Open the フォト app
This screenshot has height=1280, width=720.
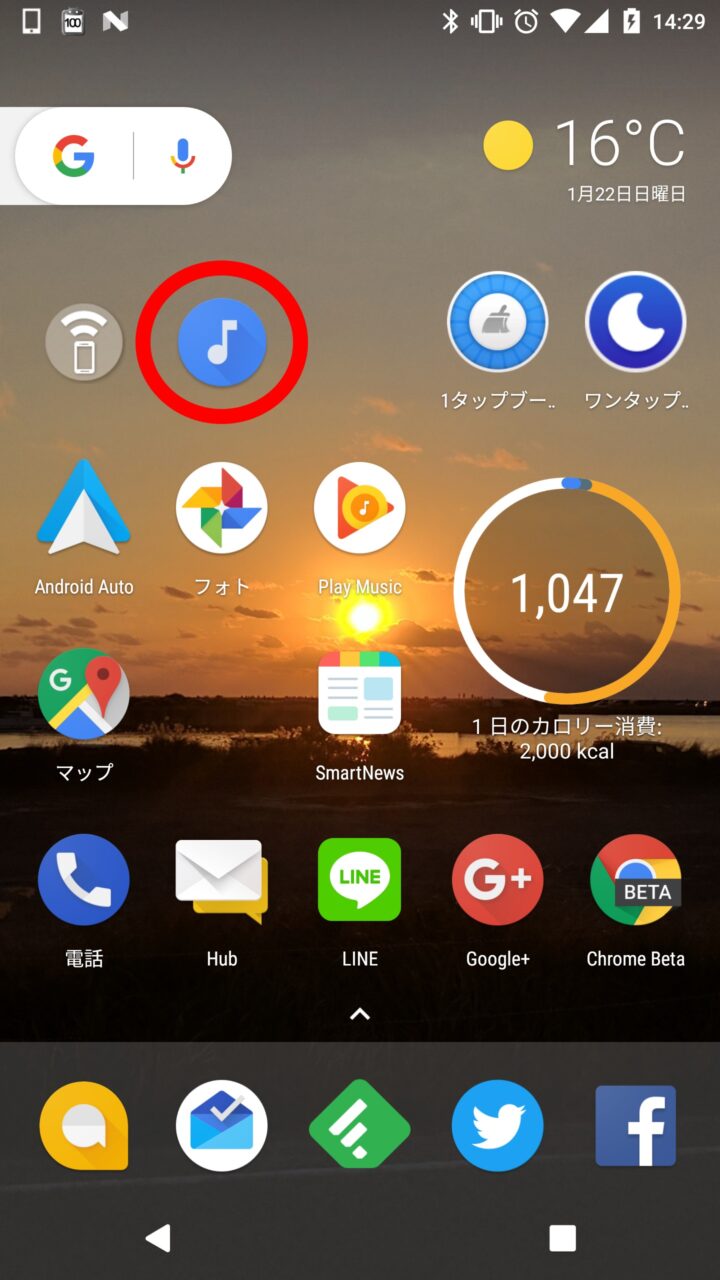222,508
